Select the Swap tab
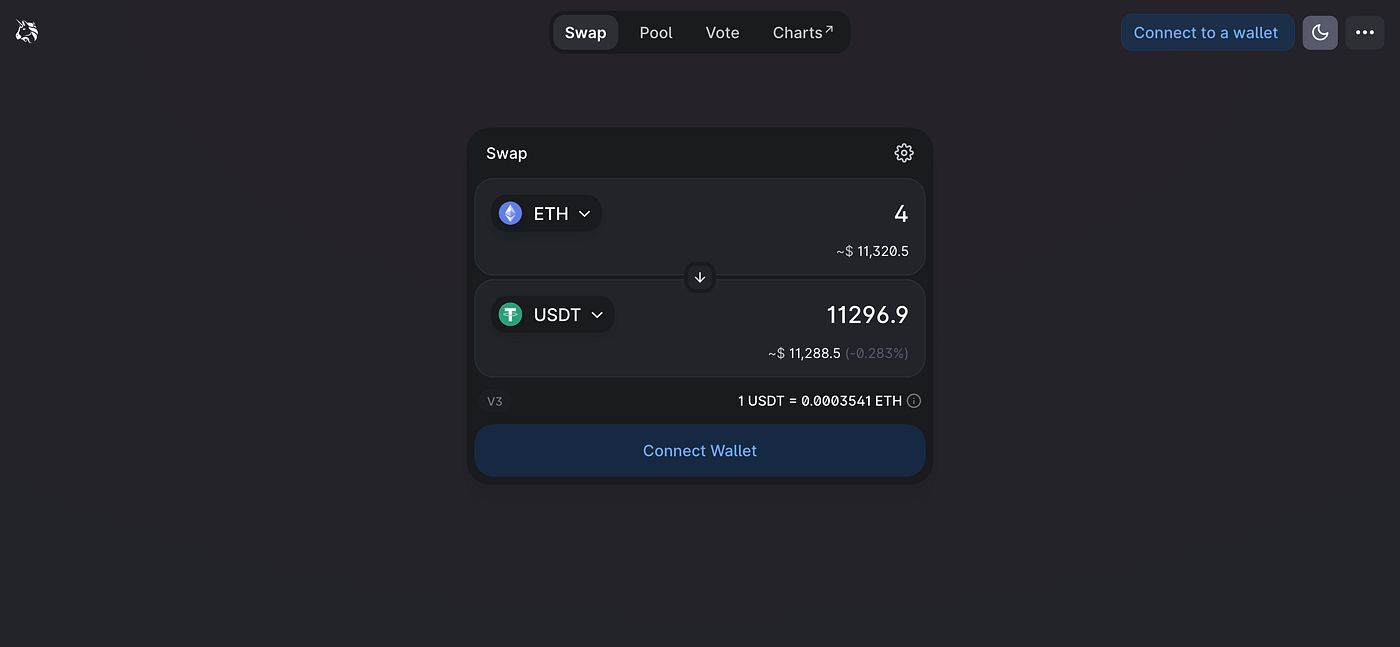Screen dimensions: 1400x647 (585, 33)
